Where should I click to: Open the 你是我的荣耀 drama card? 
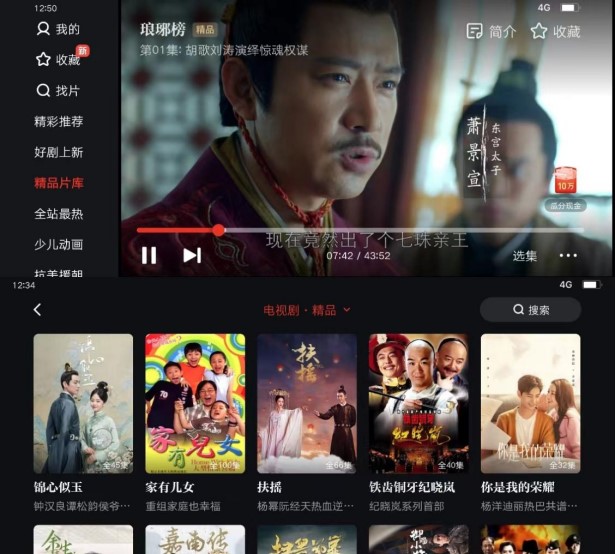530,404
